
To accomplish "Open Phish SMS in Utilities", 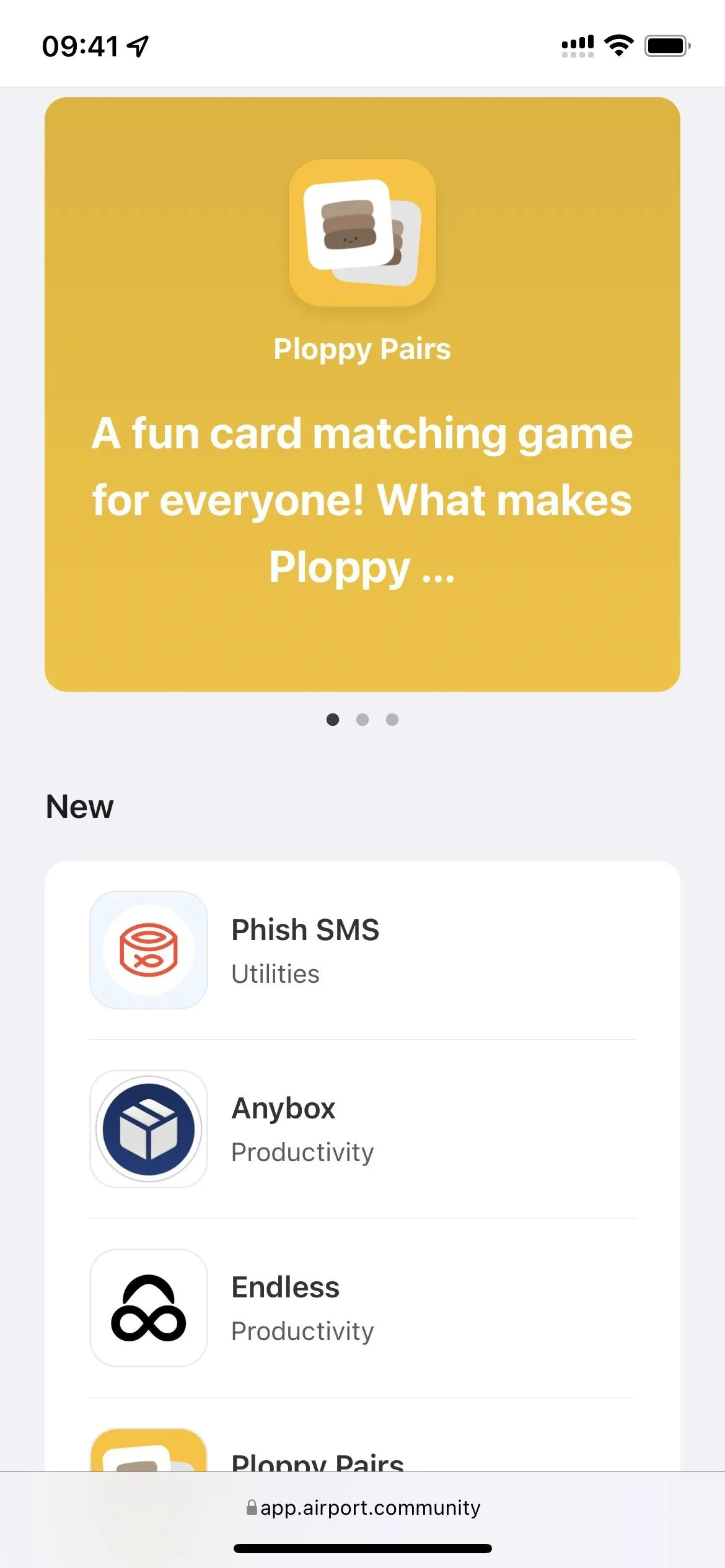I will click(x=362, y=950).
